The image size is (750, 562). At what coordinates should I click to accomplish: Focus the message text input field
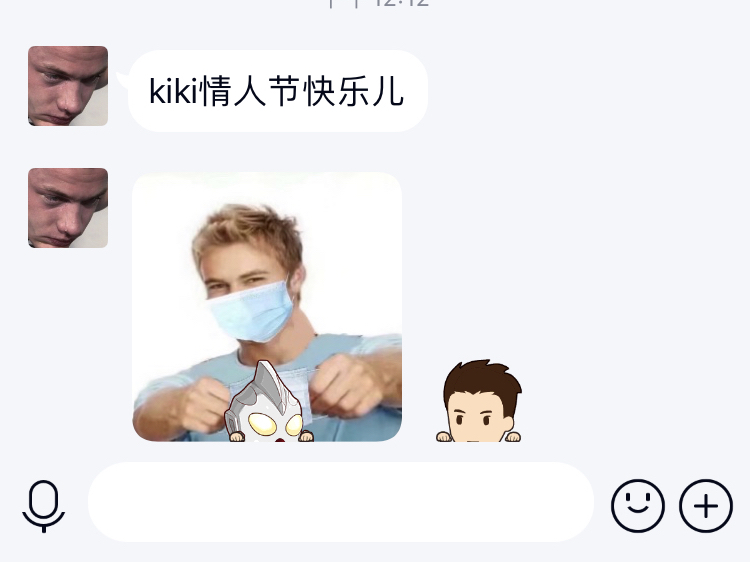(340, 502)
